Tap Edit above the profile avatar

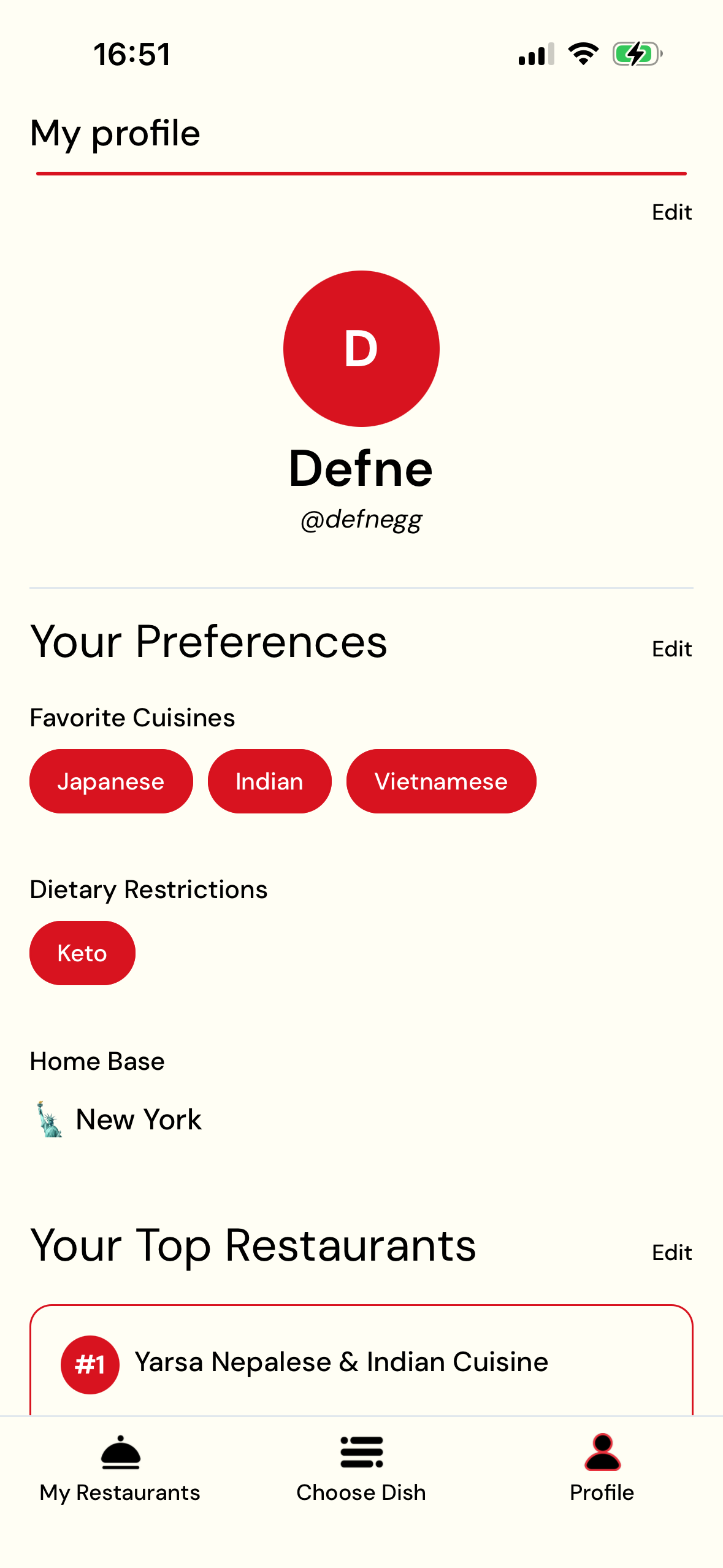[671, 212]
